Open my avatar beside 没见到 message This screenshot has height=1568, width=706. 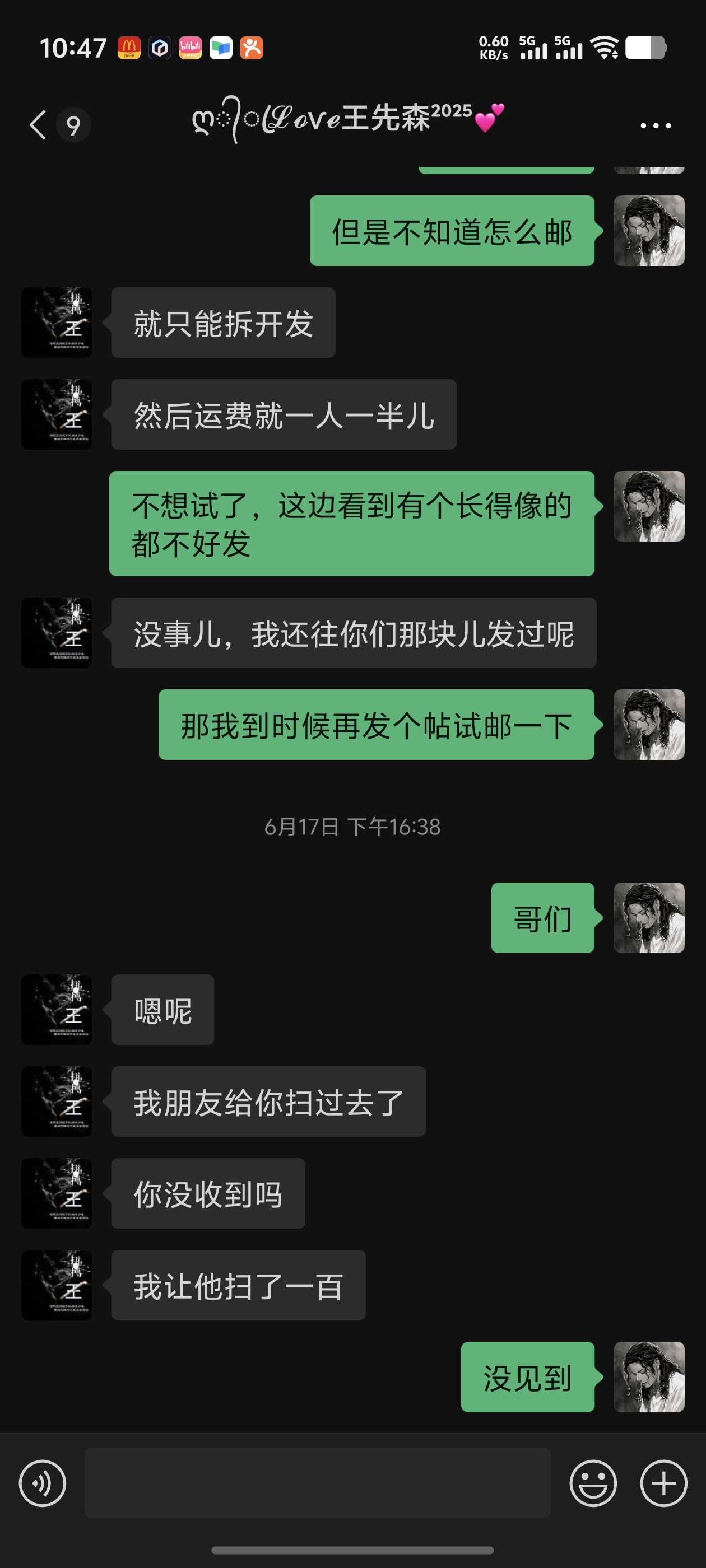coord(649,1377)
